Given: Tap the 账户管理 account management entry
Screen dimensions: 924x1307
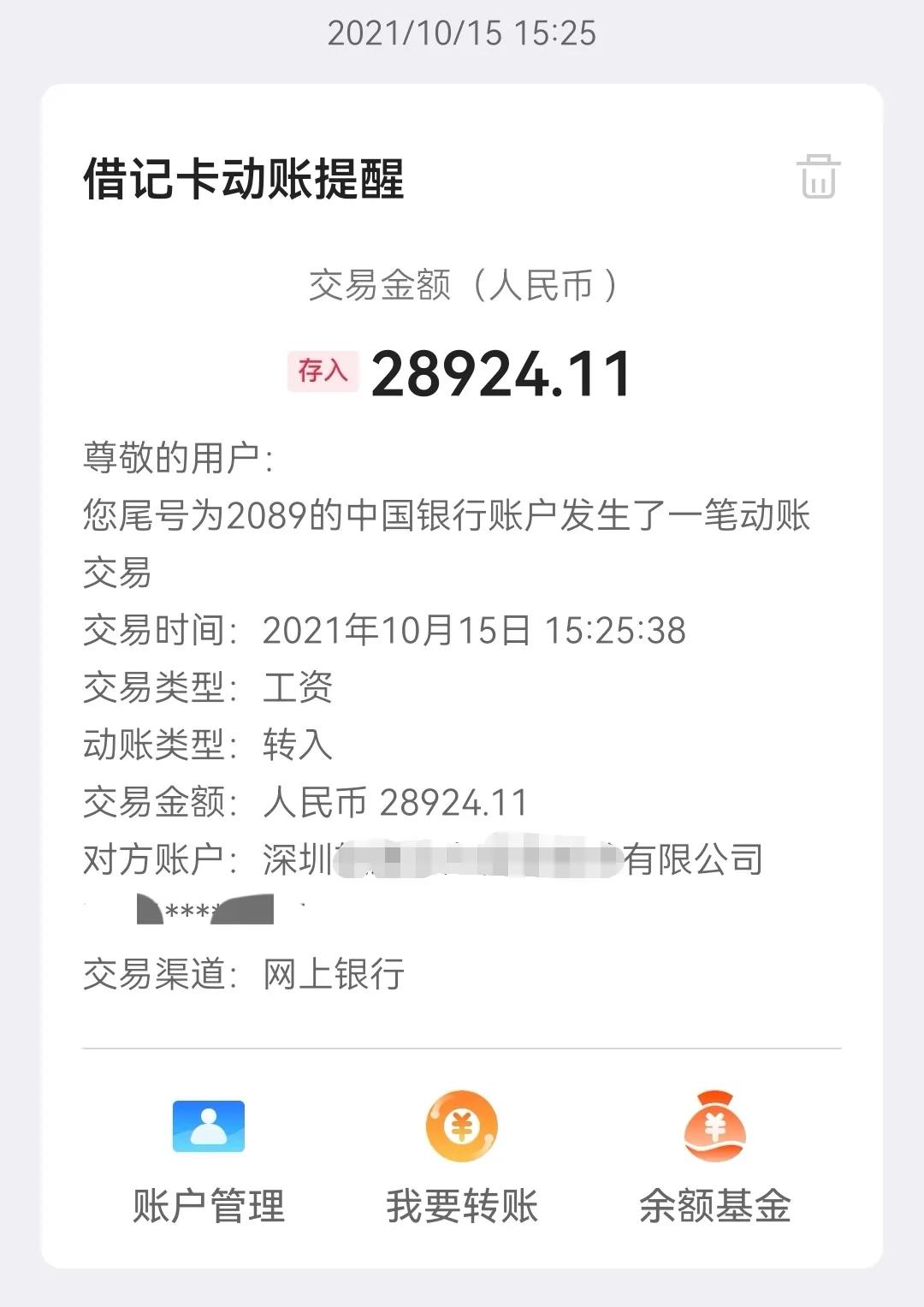Looking at the screenshot, I should (x=208, y=1208).
